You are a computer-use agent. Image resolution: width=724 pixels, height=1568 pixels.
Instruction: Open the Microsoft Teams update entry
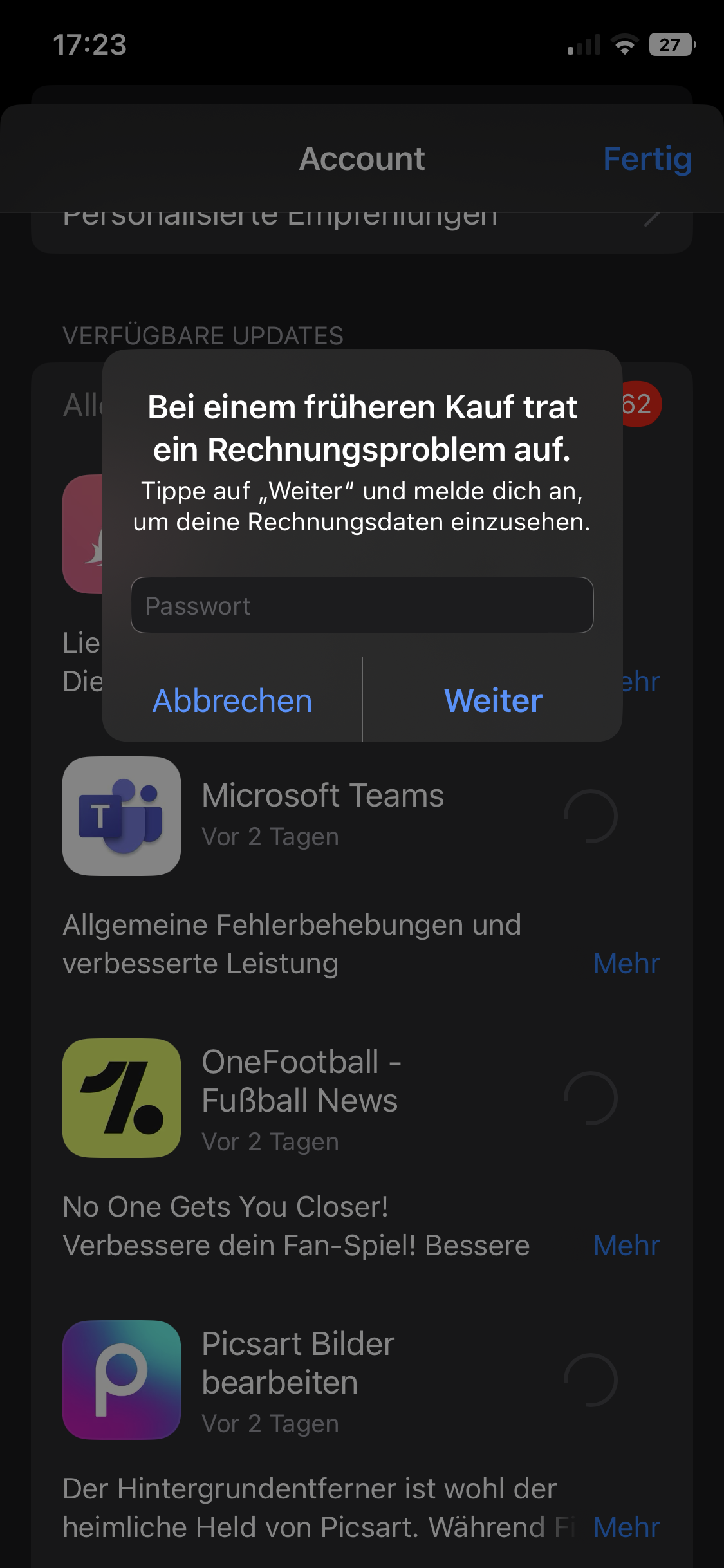pos(322,814)
